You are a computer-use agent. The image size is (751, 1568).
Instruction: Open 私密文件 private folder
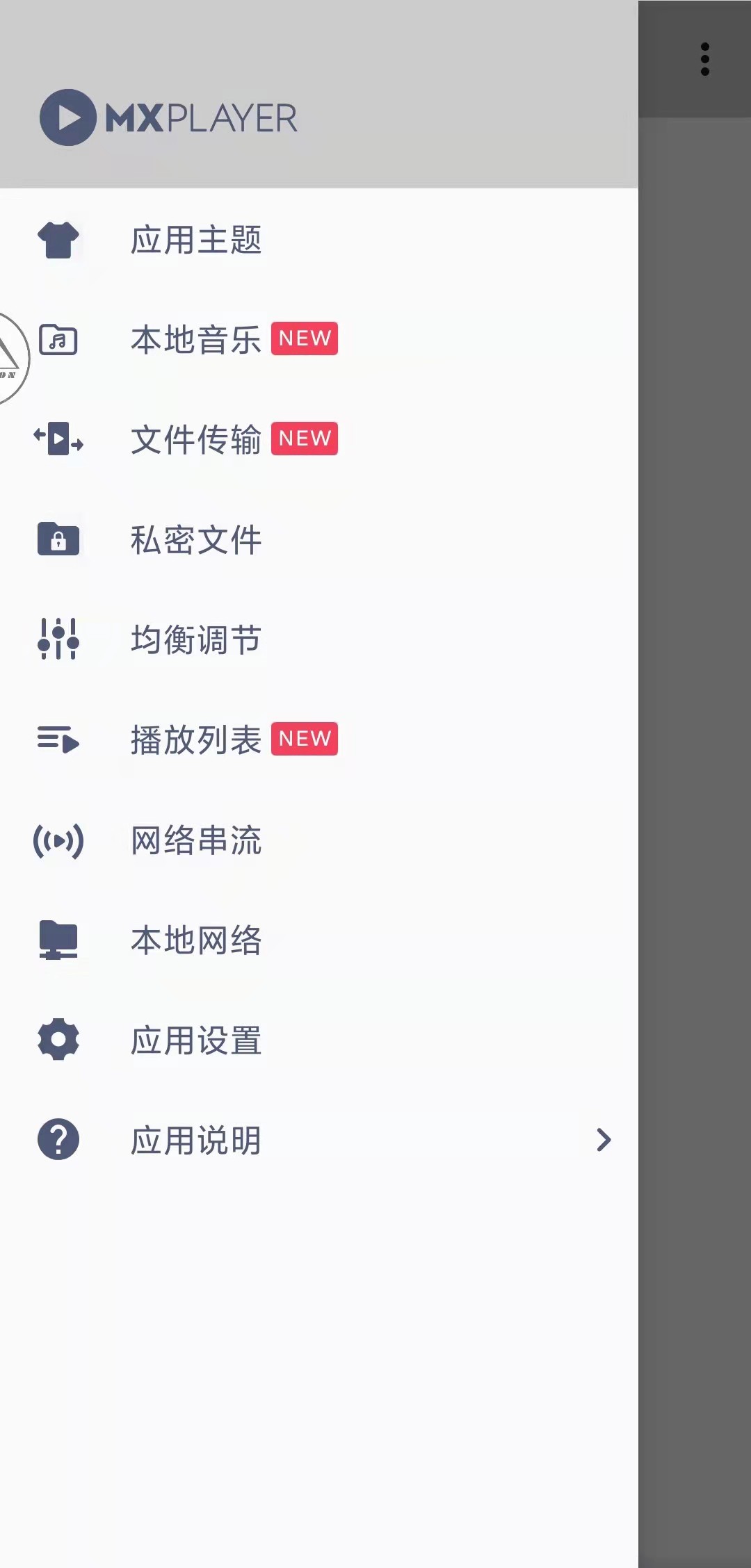coord(319,540)
